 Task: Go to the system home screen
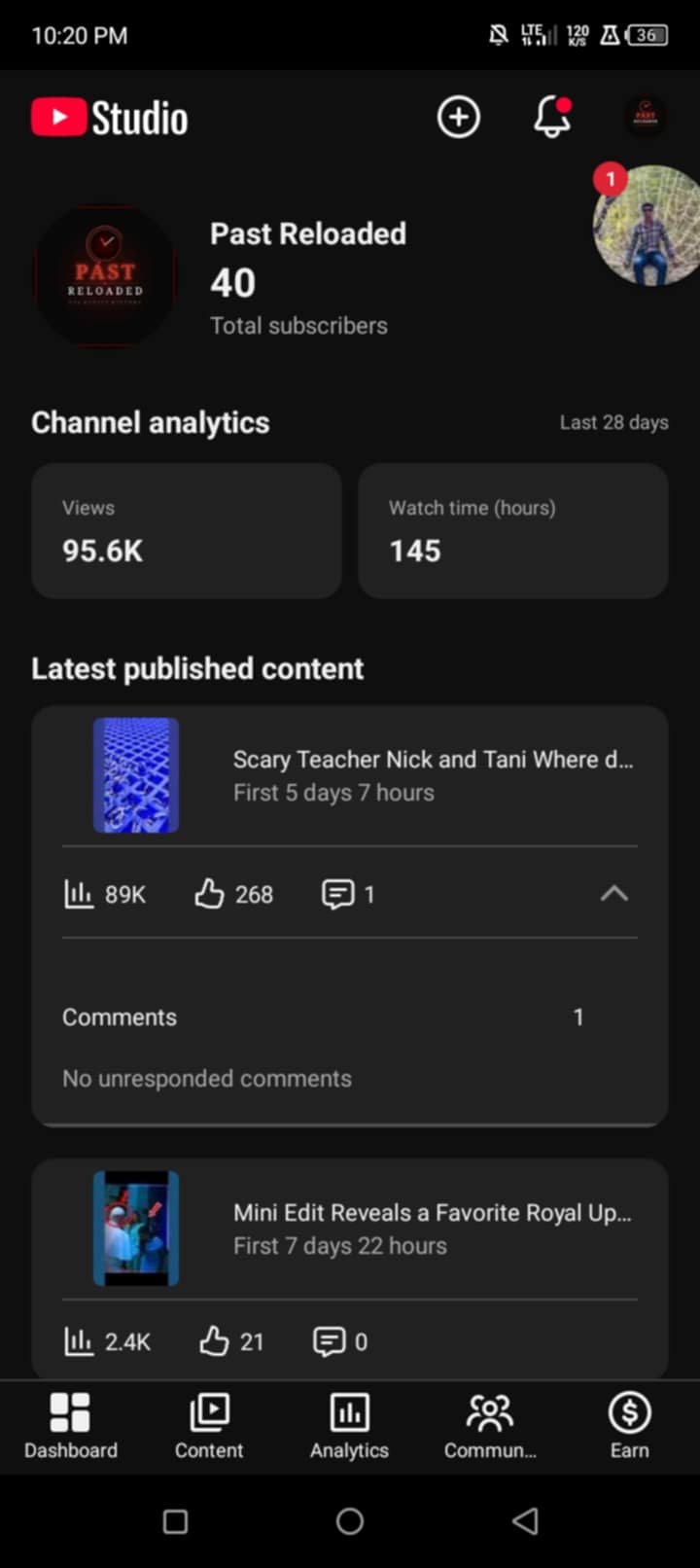[350, 1520]
